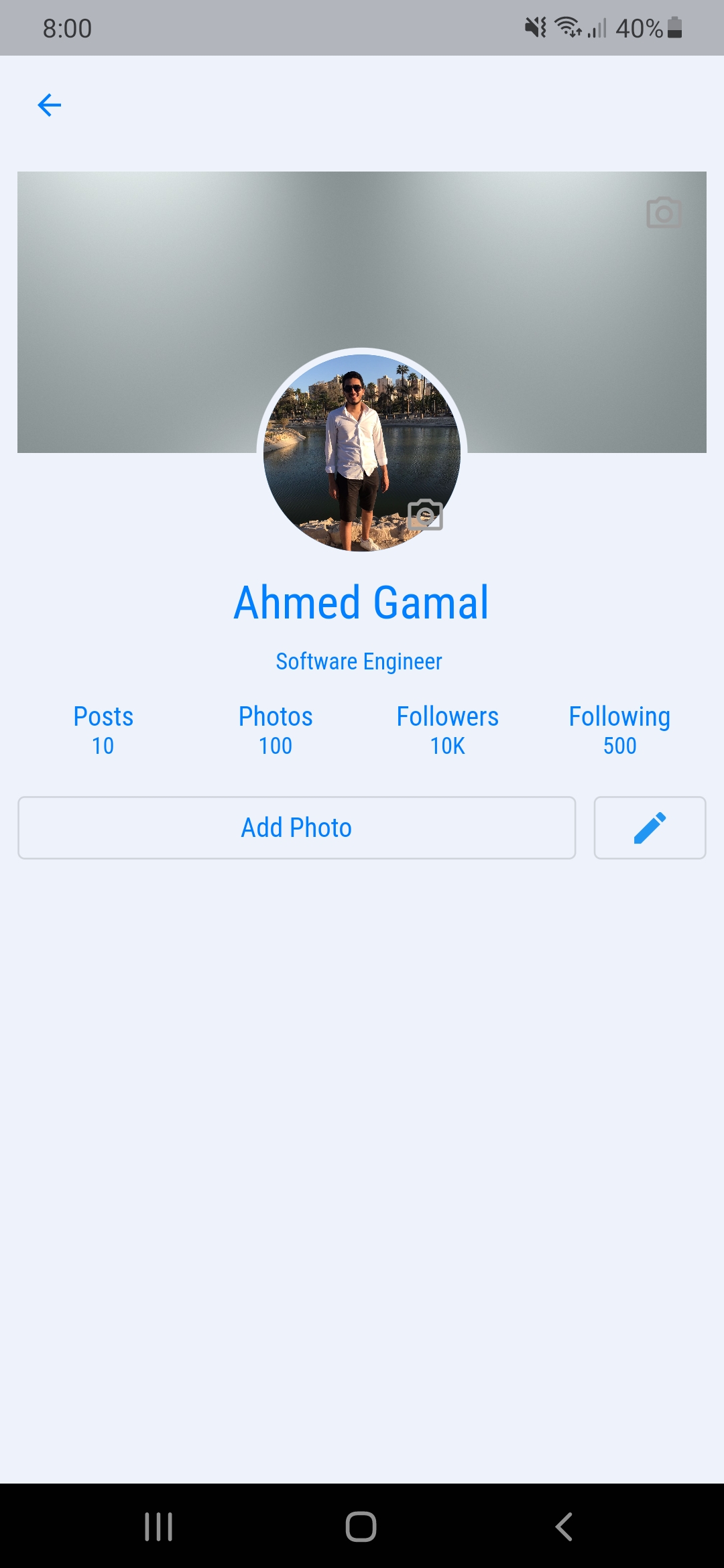
Task: Open the Posts count section
Action: click(103, 730)
